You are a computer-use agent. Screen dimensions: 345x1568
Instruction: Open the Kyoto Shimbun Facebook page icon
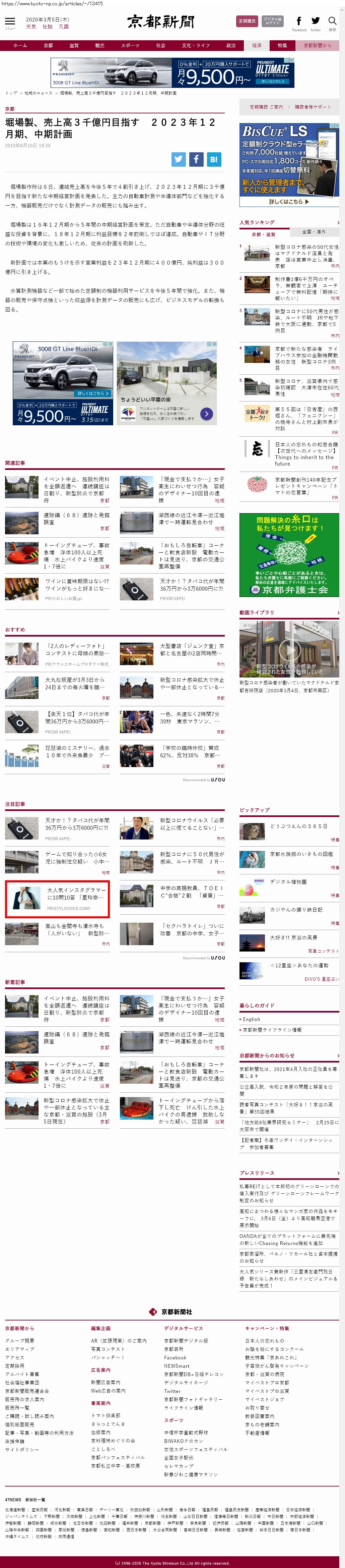pyautogui.click(x=299, y=21)
